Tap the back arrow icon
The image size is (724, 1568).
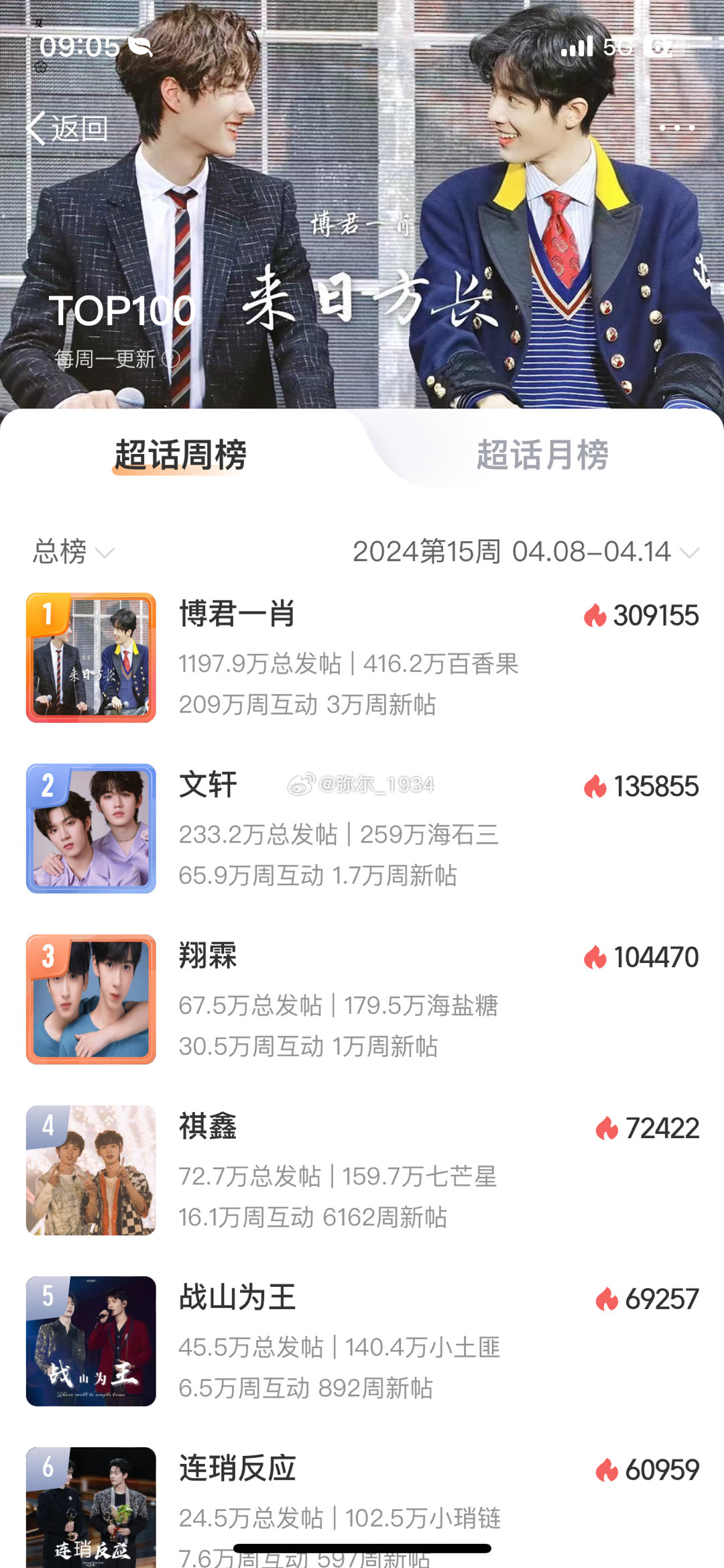[37, 129]
